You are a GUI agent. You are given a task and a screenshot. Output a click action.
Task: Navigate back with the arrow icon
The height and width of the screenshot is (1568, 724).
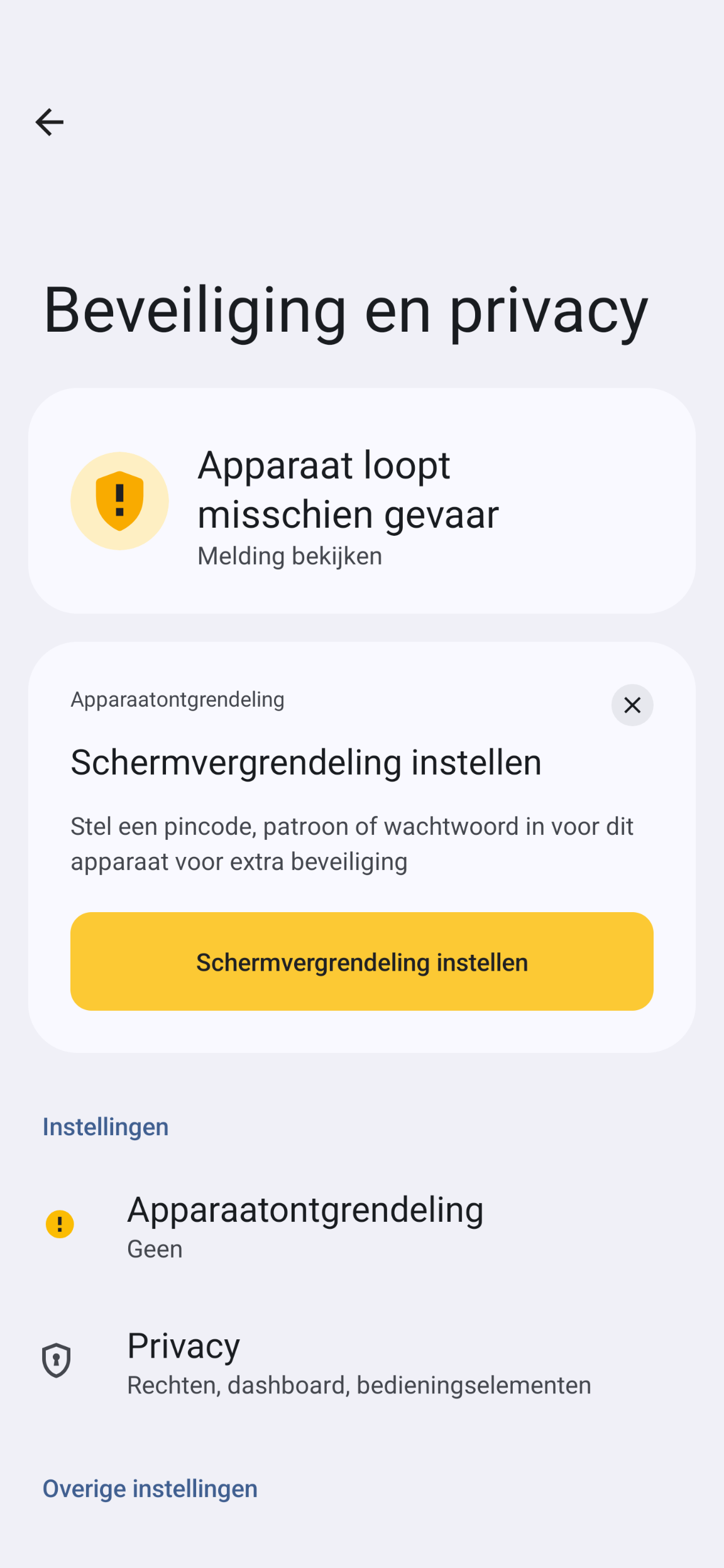(49, 122)
